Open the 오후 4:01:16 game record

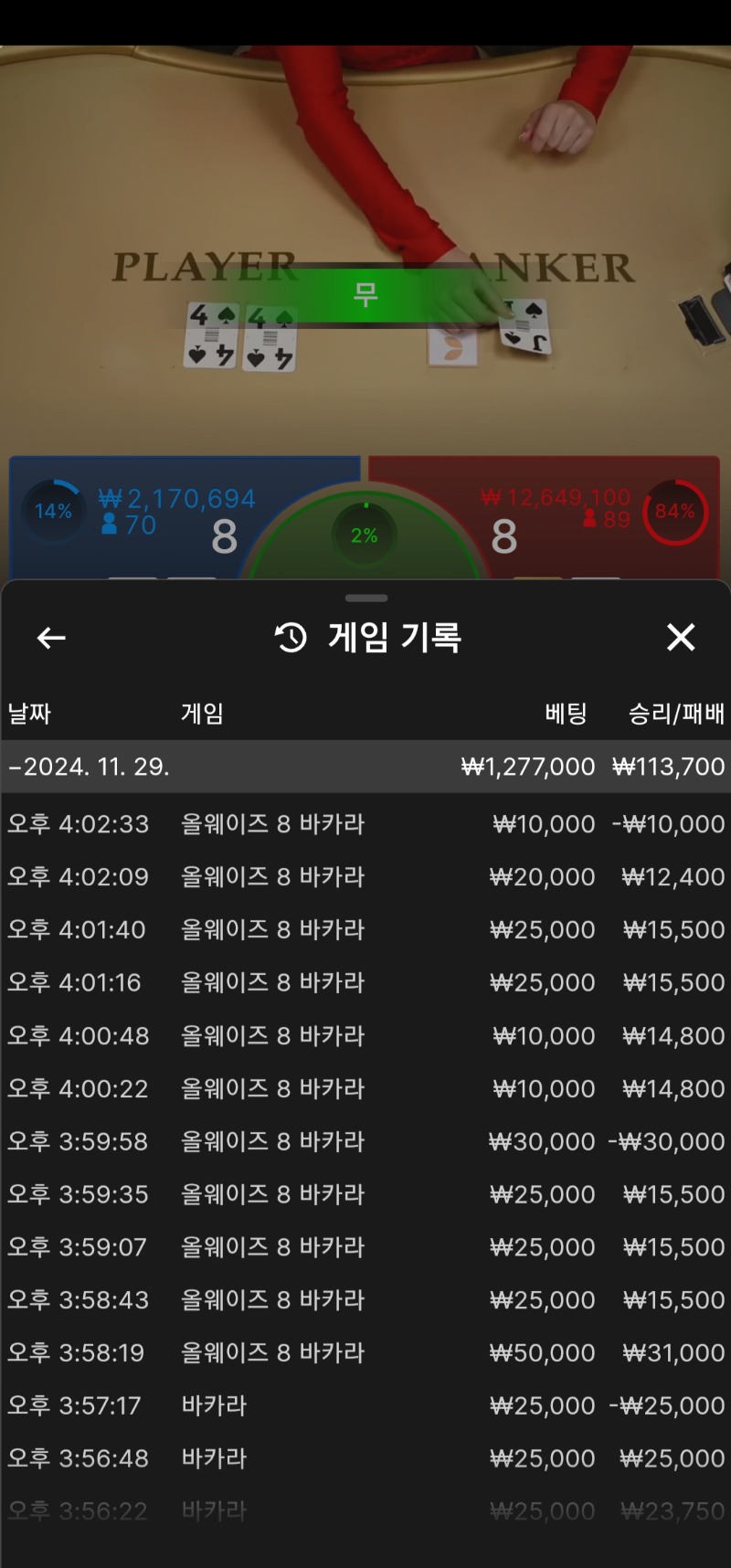[365, 983]
